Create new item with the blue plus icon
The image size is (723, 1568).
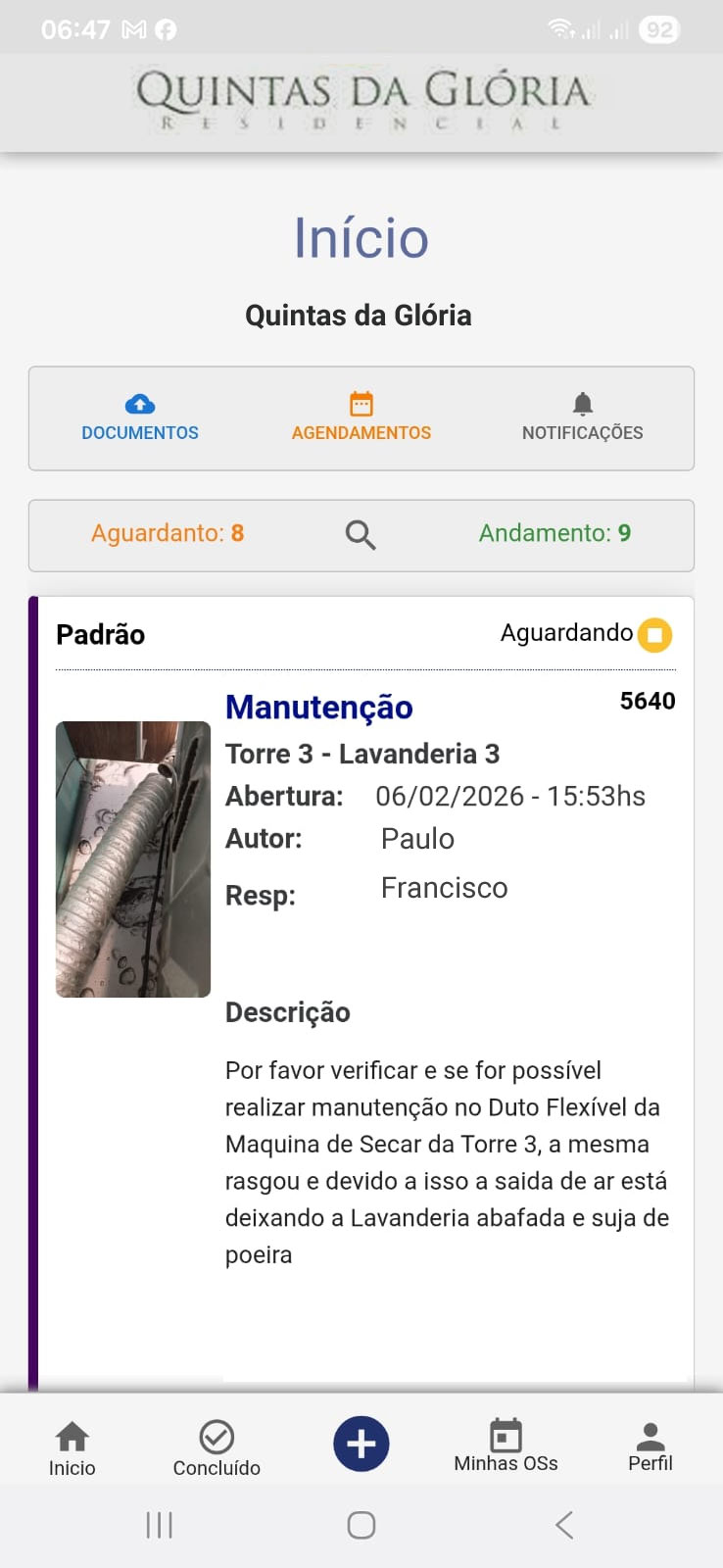click(x=361, y=1443)
